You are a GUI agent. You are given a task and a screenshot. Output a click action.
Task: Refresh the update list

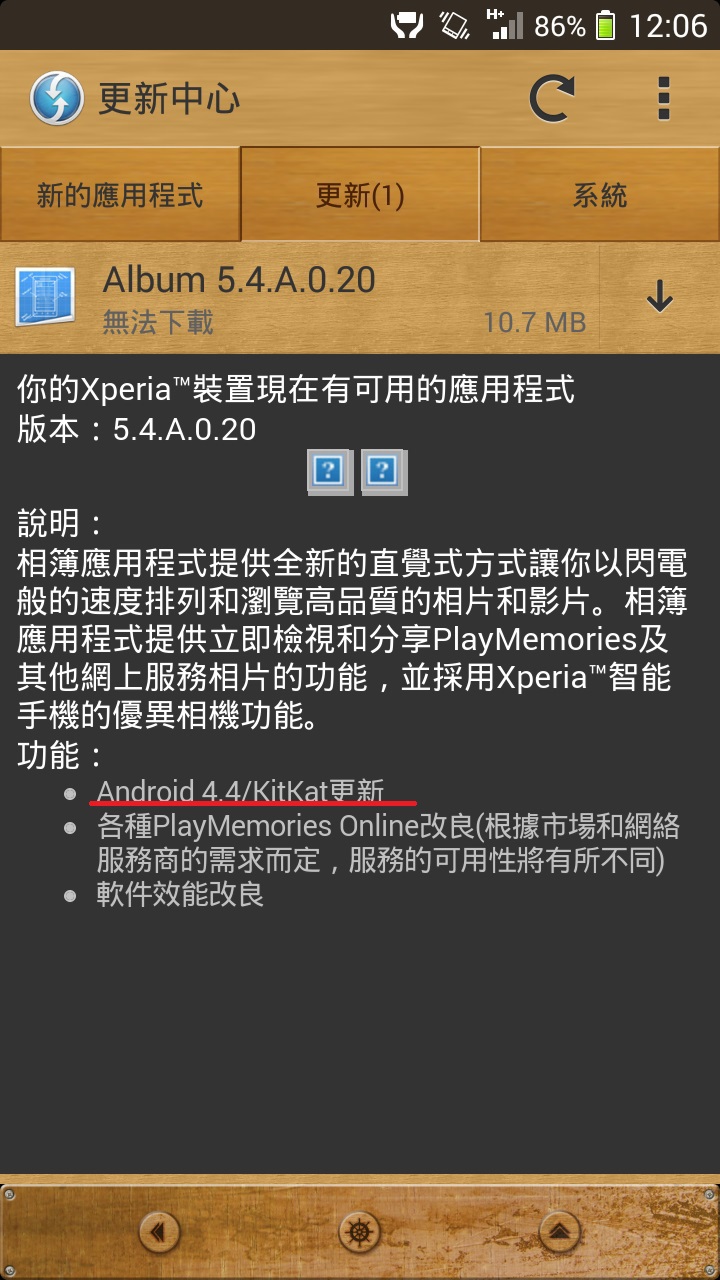point(551,98)
